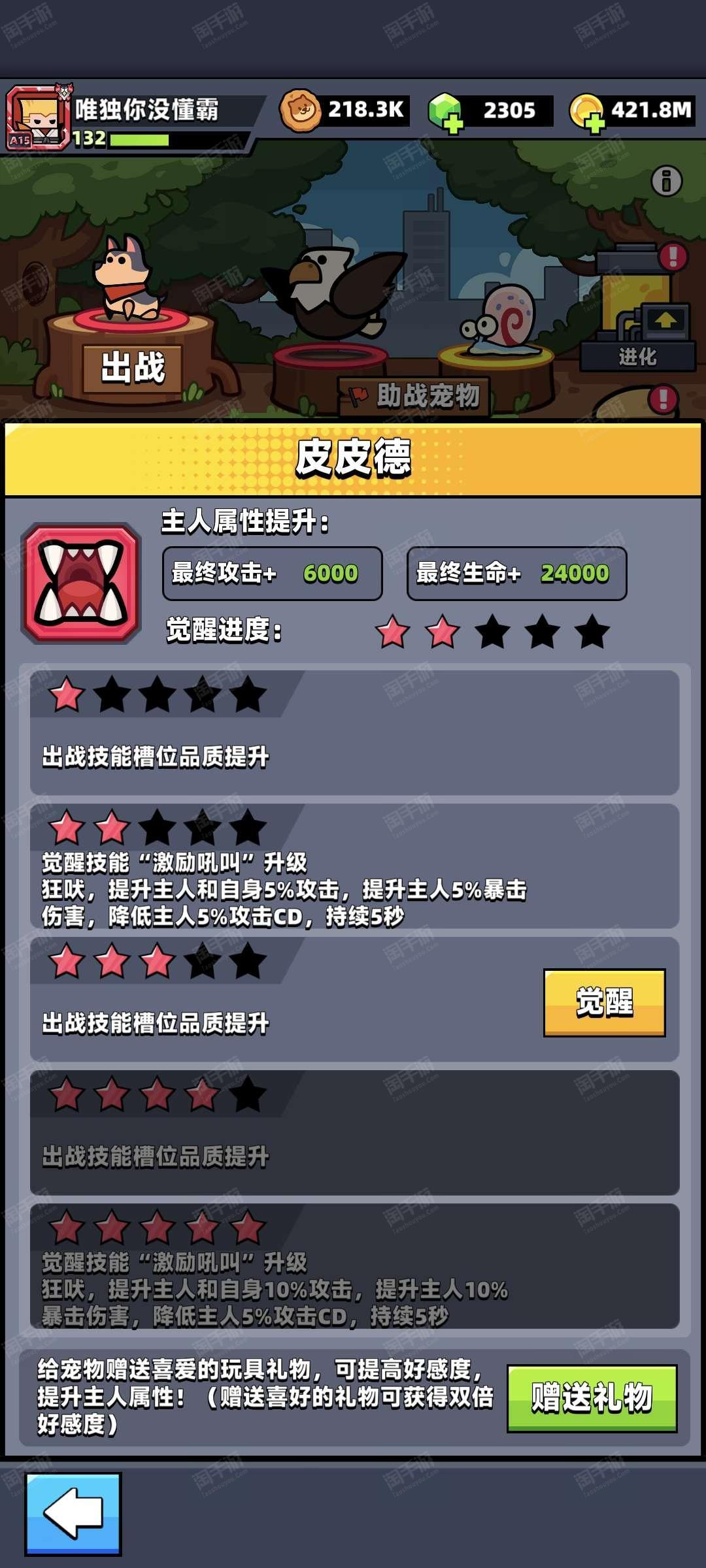This screenshot has height=1568, width=706.
Task: Tap the 觉醒 awaken button
Action: point(604,1002)
